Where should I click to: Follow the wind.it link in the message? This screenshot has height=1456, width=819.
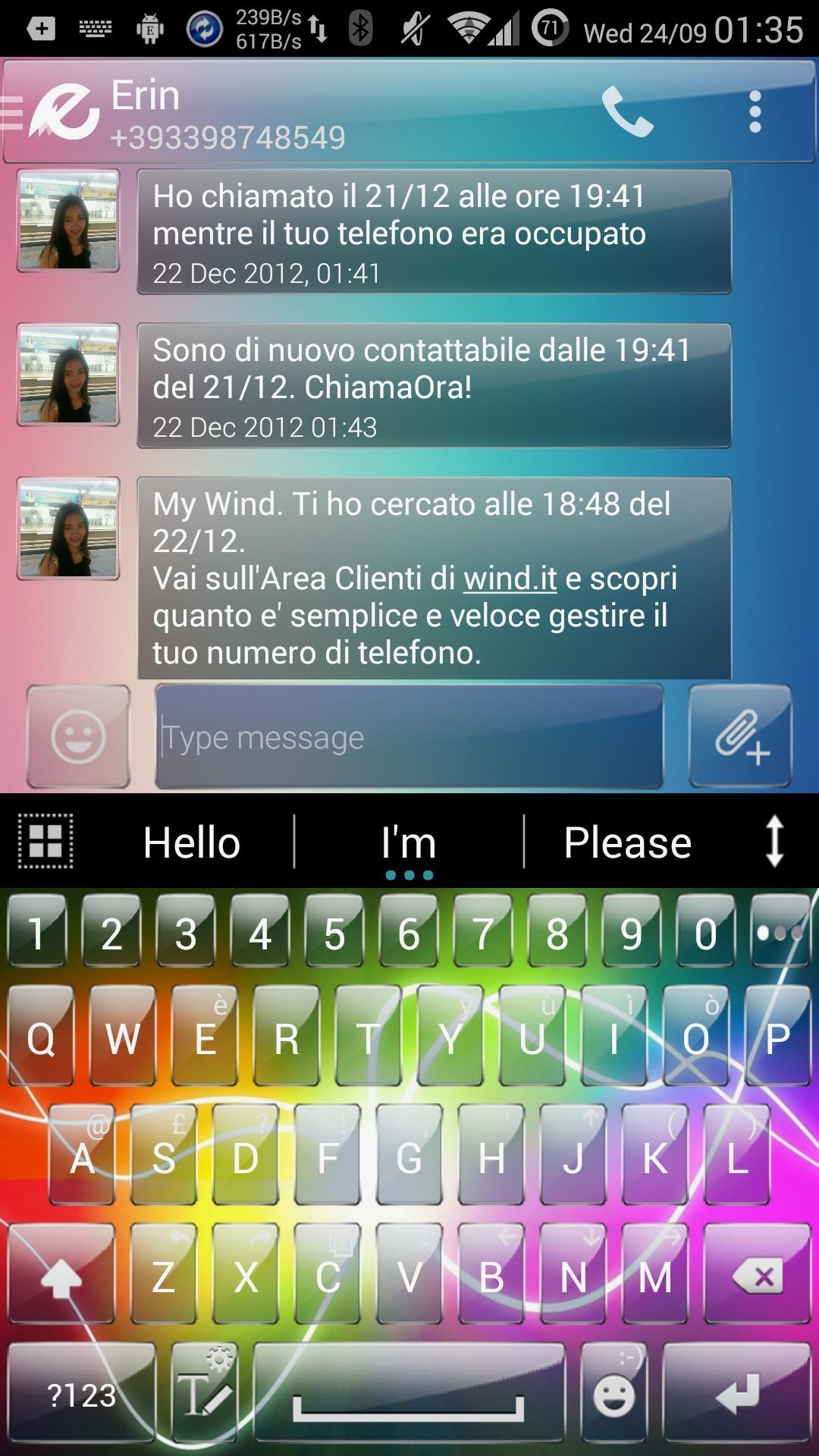510,579
